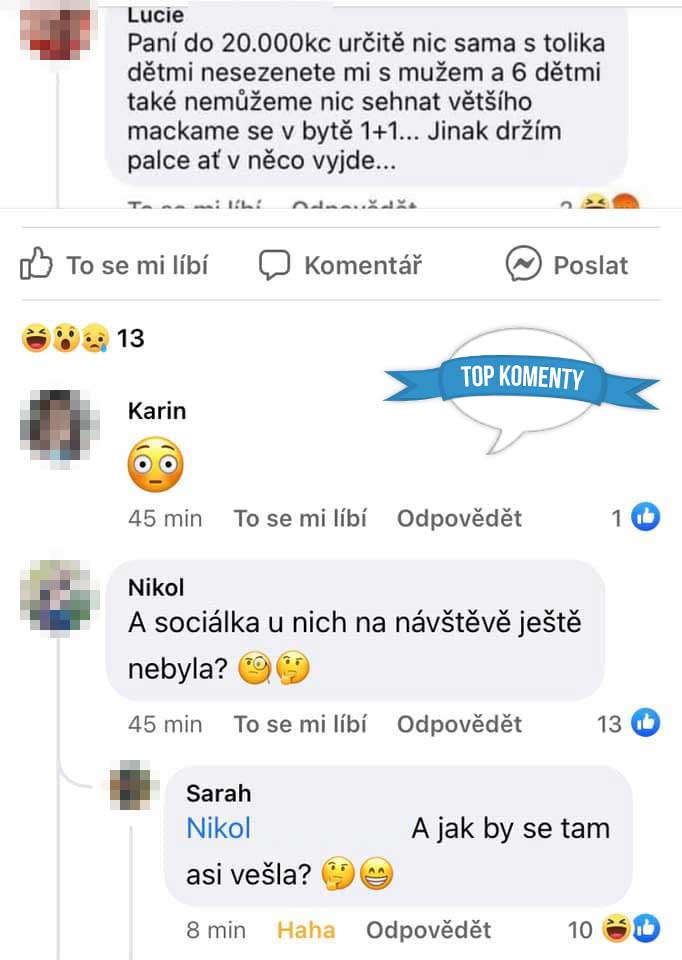
Task: Like the post with To se mi líbí
Action: tap(115, 265)
